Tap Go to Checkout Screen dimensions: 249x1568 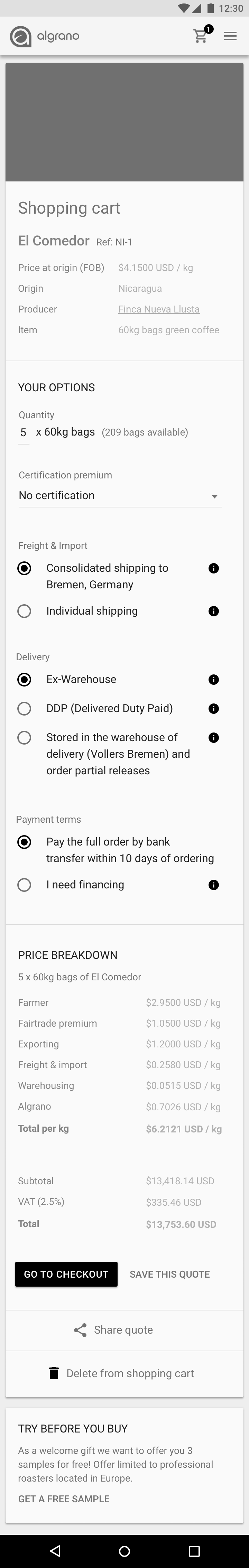[66, 1274]
